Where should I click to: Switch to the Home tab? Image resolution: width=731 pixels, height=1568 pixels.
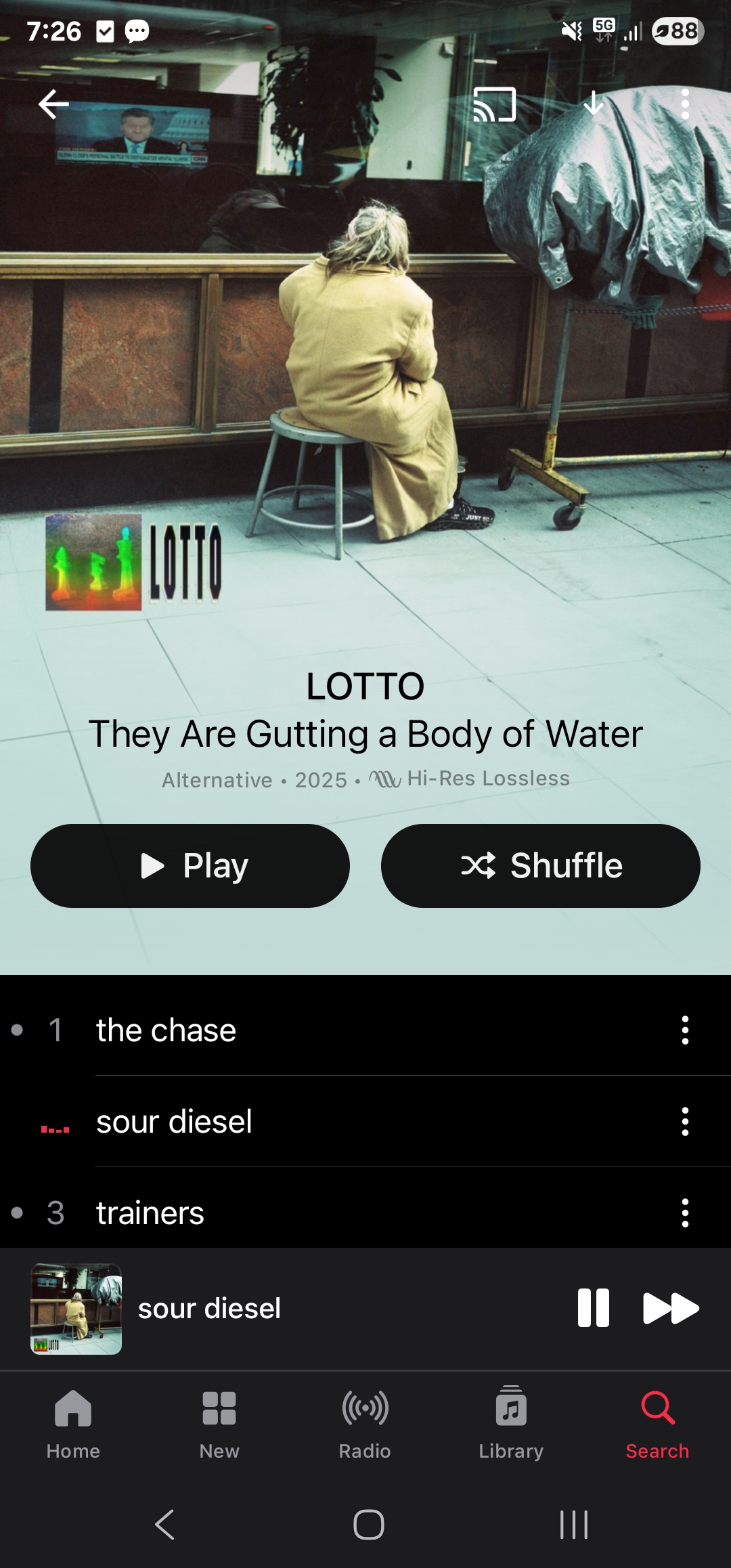click(x=73, y=1424)
